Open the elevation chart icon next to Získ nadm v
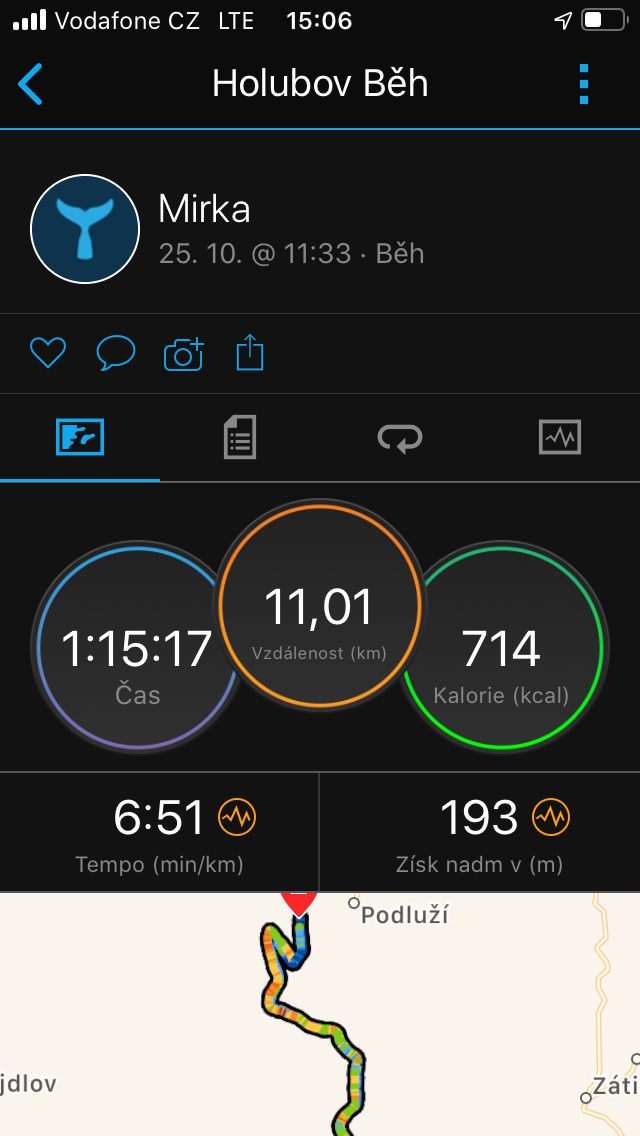The width and height of the screenshot is (640, 1136). coord(551,818)
